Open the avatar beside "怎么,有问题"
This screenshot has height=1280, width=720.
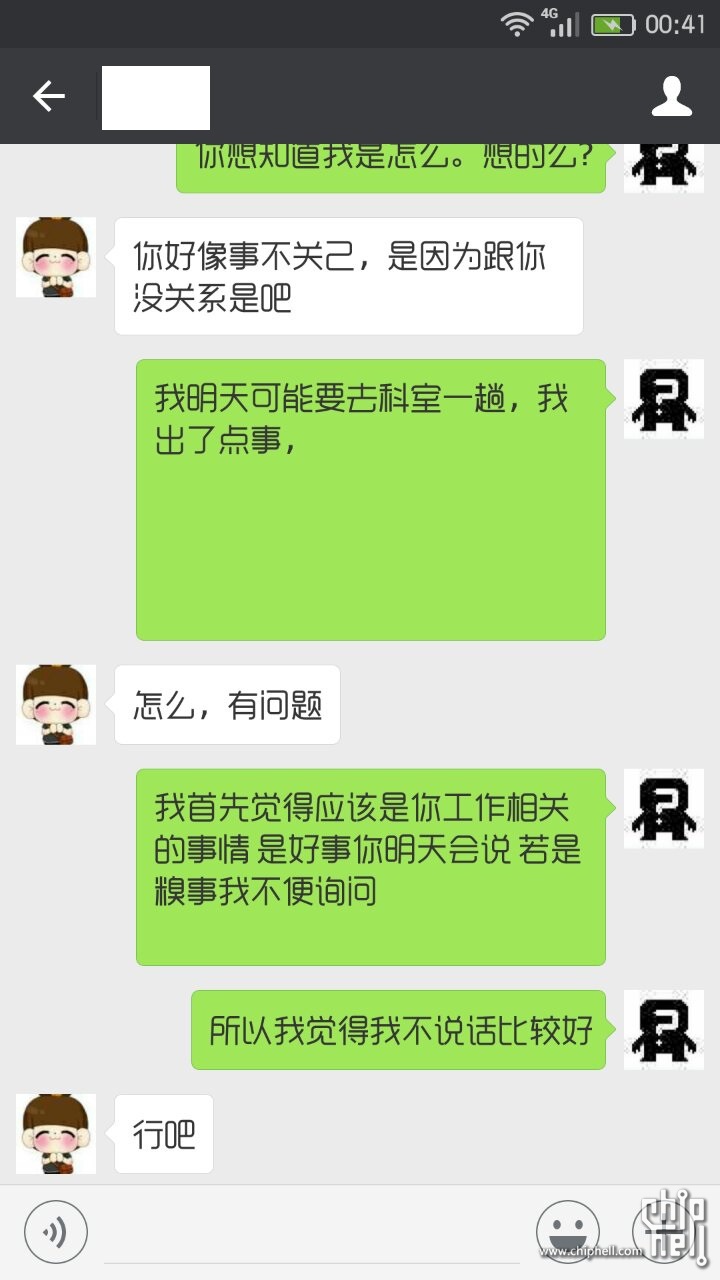56,704
